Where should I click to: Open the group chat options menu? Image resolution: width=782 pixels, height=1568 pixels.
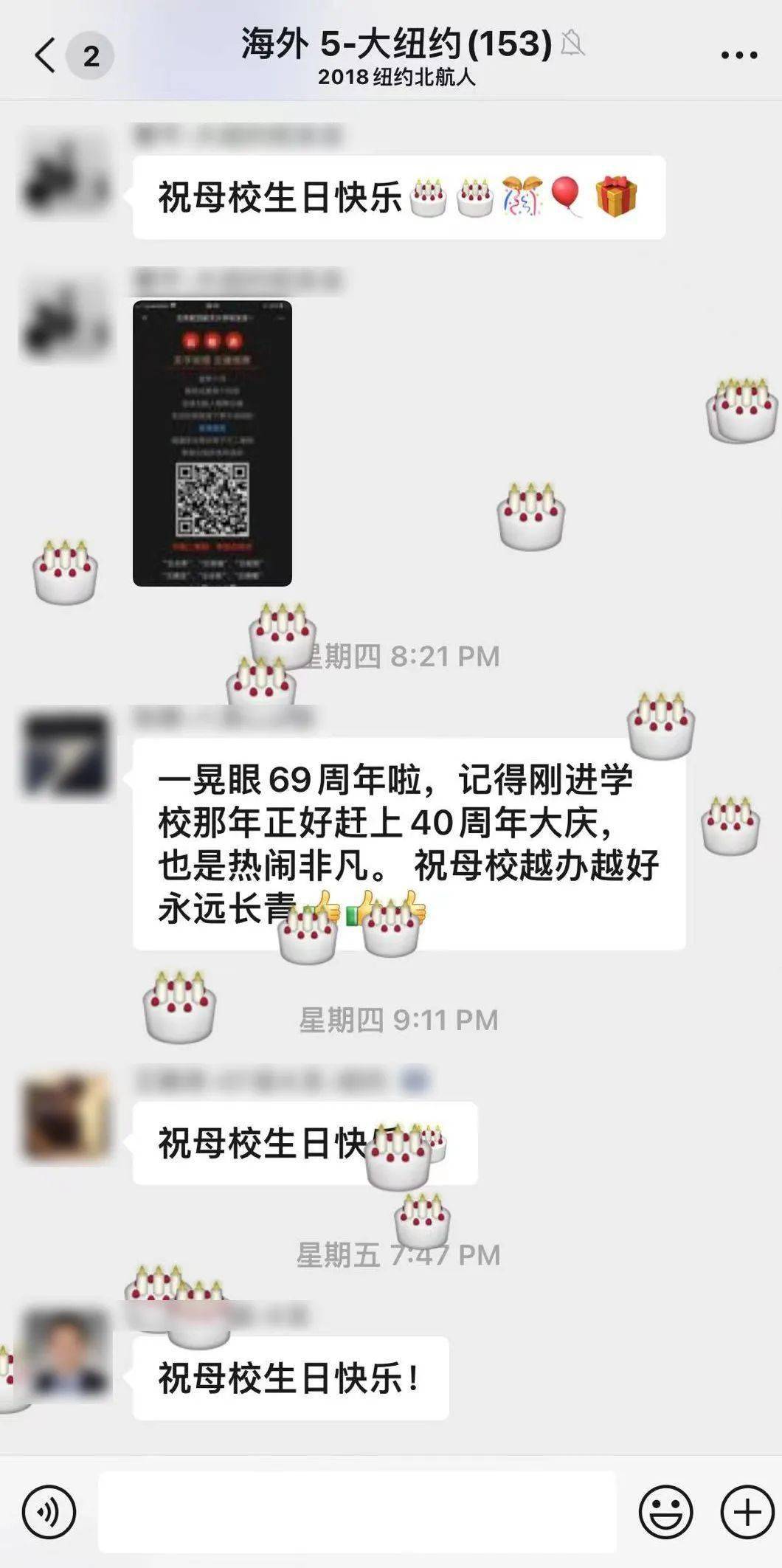738,55
